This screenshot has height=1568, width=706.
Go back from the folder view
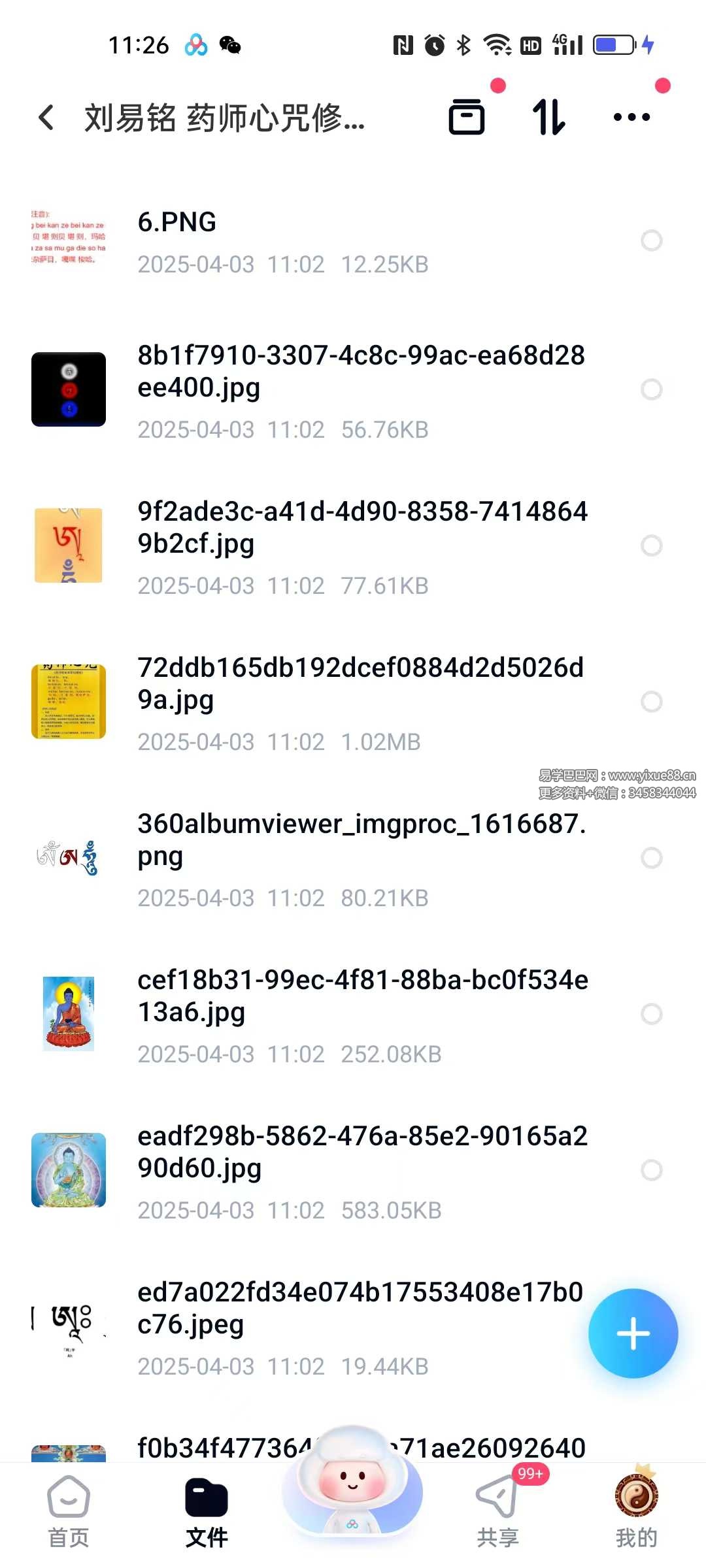[46, 118]
